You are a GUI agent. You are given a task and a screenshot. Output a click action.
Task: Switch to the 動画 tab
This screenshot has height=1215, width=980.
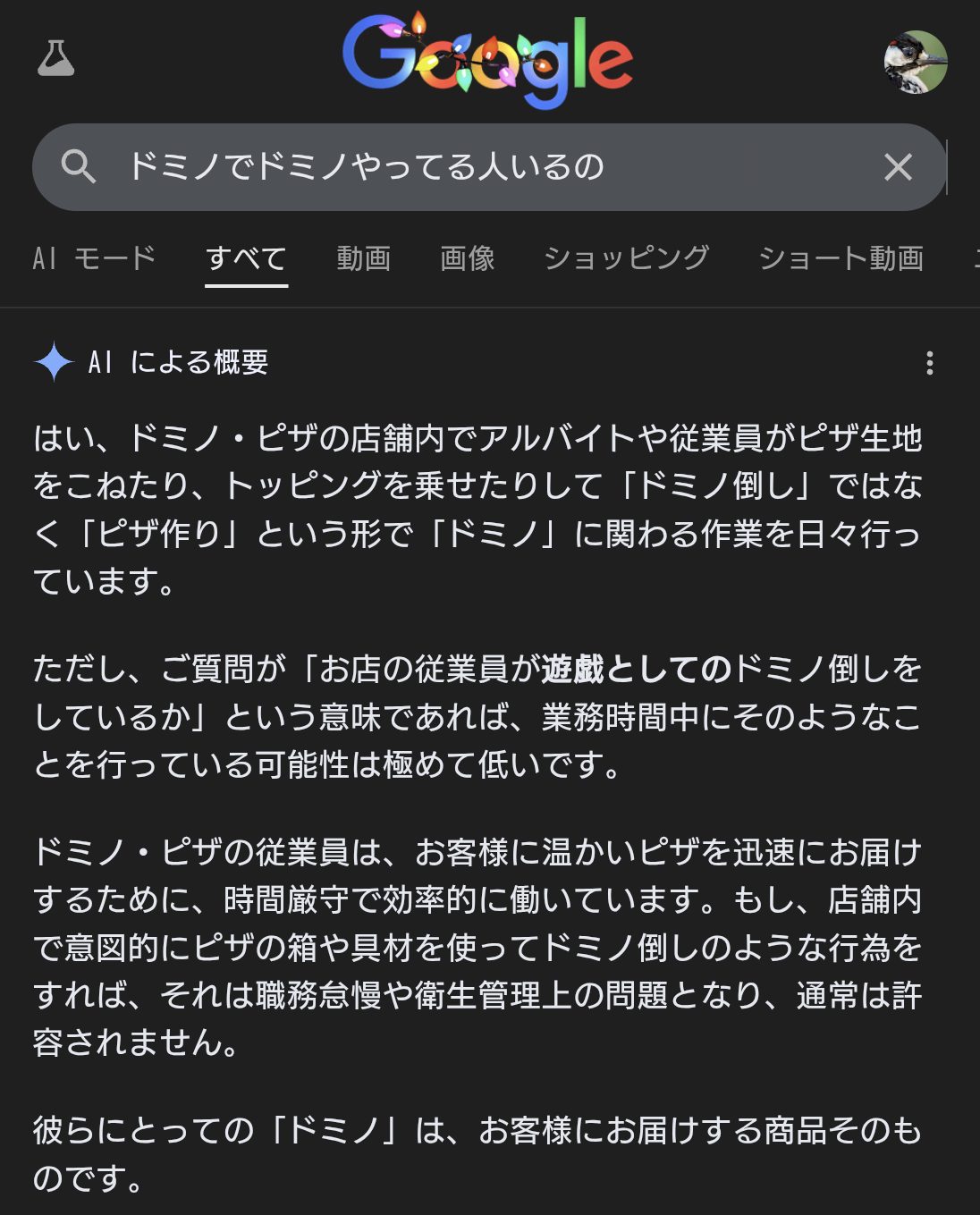point(363,258)
